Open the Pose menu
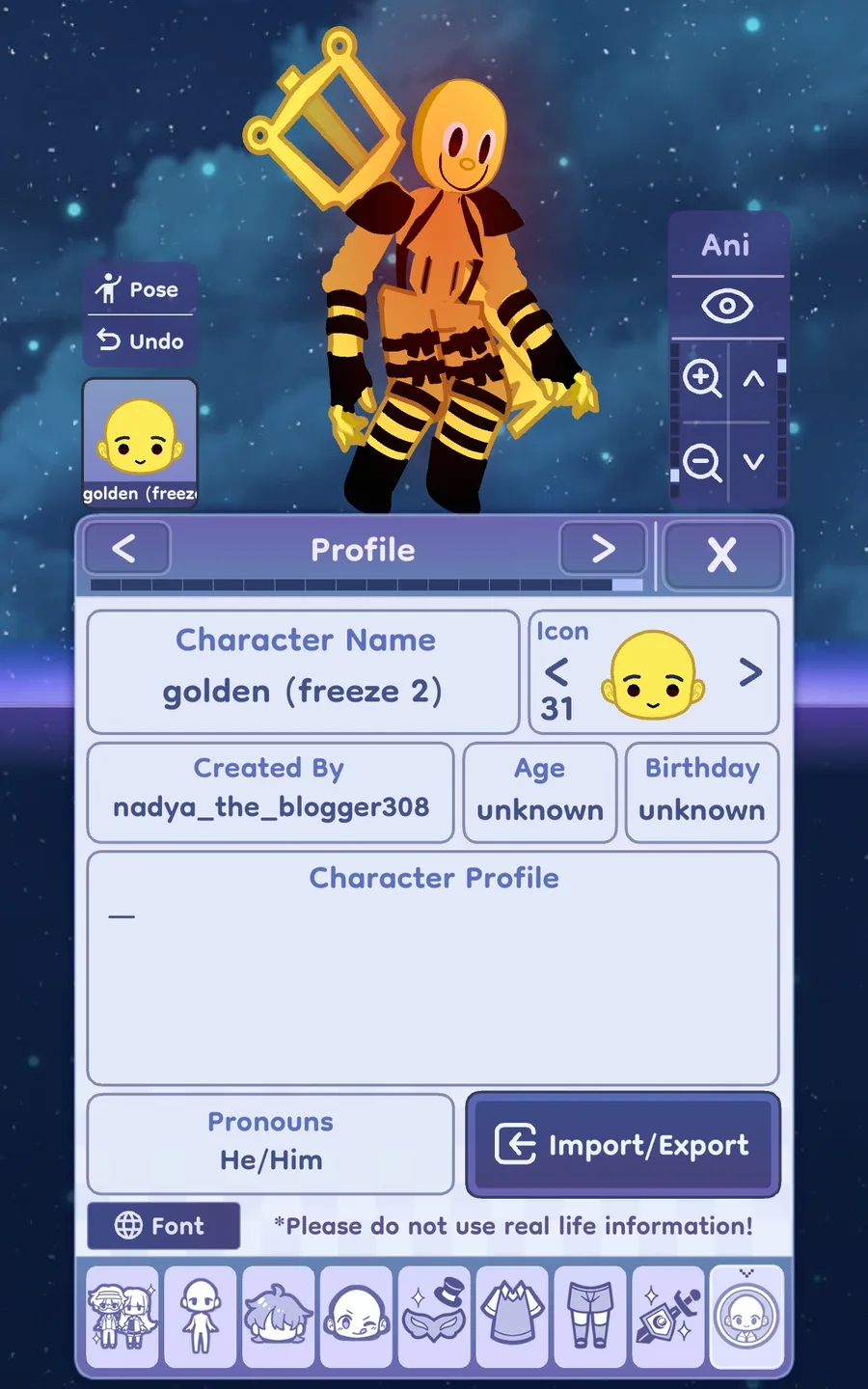 (140, 288)
